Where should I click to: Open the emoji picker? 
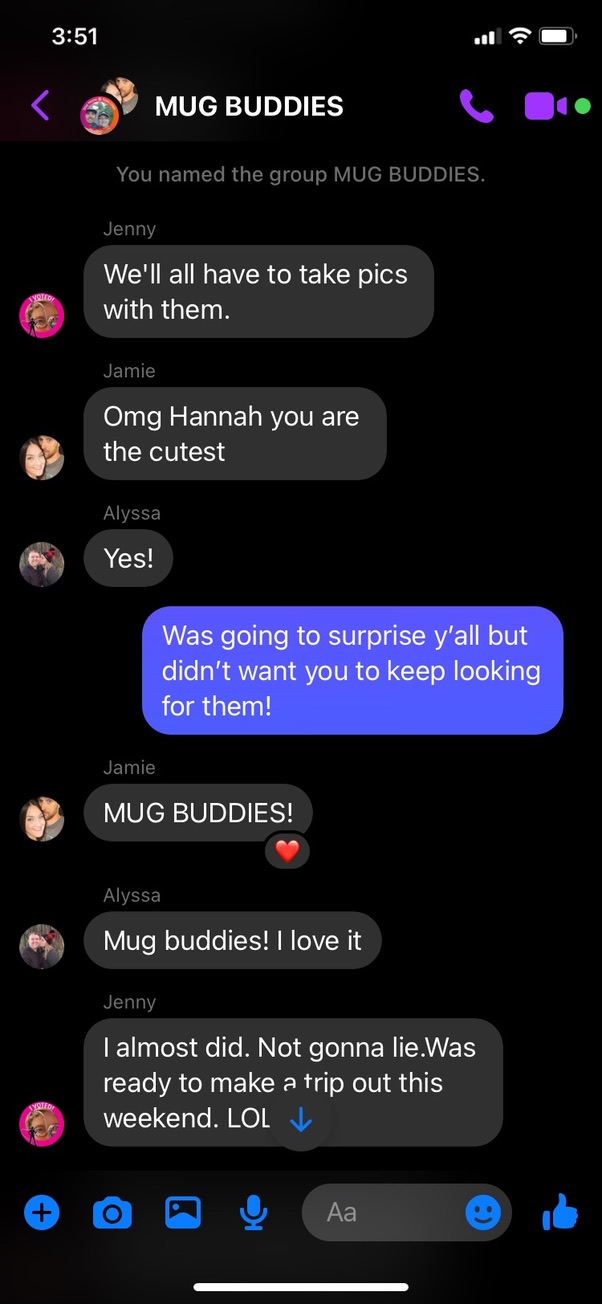pyautogui.click(x=483, y=1213)
